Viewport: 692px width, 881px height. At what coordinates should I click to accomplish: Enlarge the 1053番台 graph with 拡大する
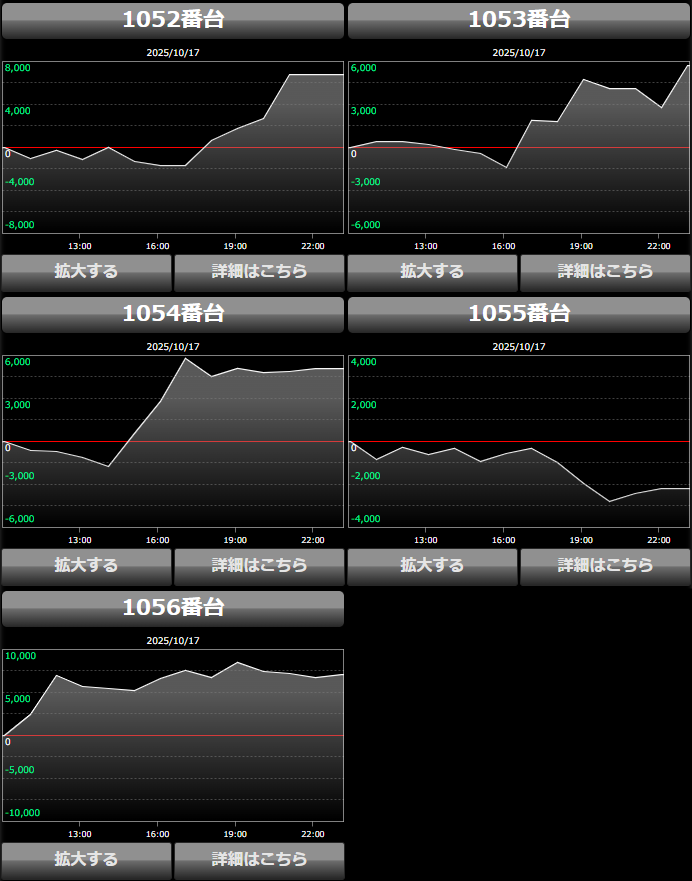[x=432, y=271]
